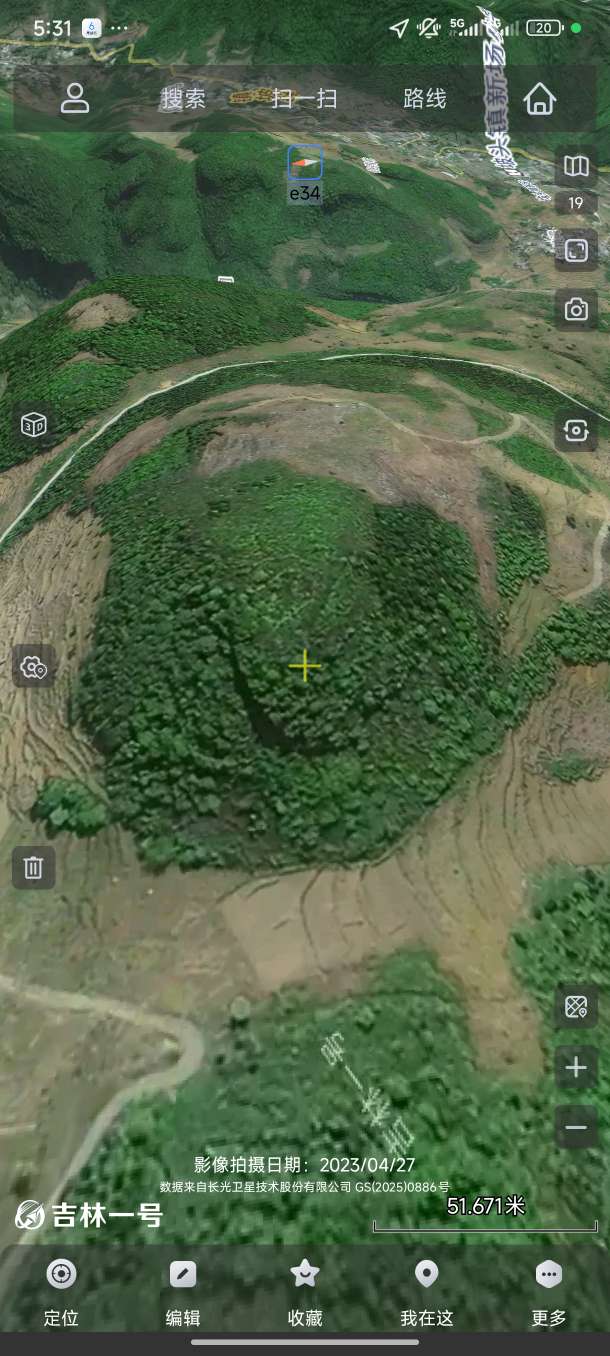
Task: Open the 路线 route planner
Action: (424, 98)
